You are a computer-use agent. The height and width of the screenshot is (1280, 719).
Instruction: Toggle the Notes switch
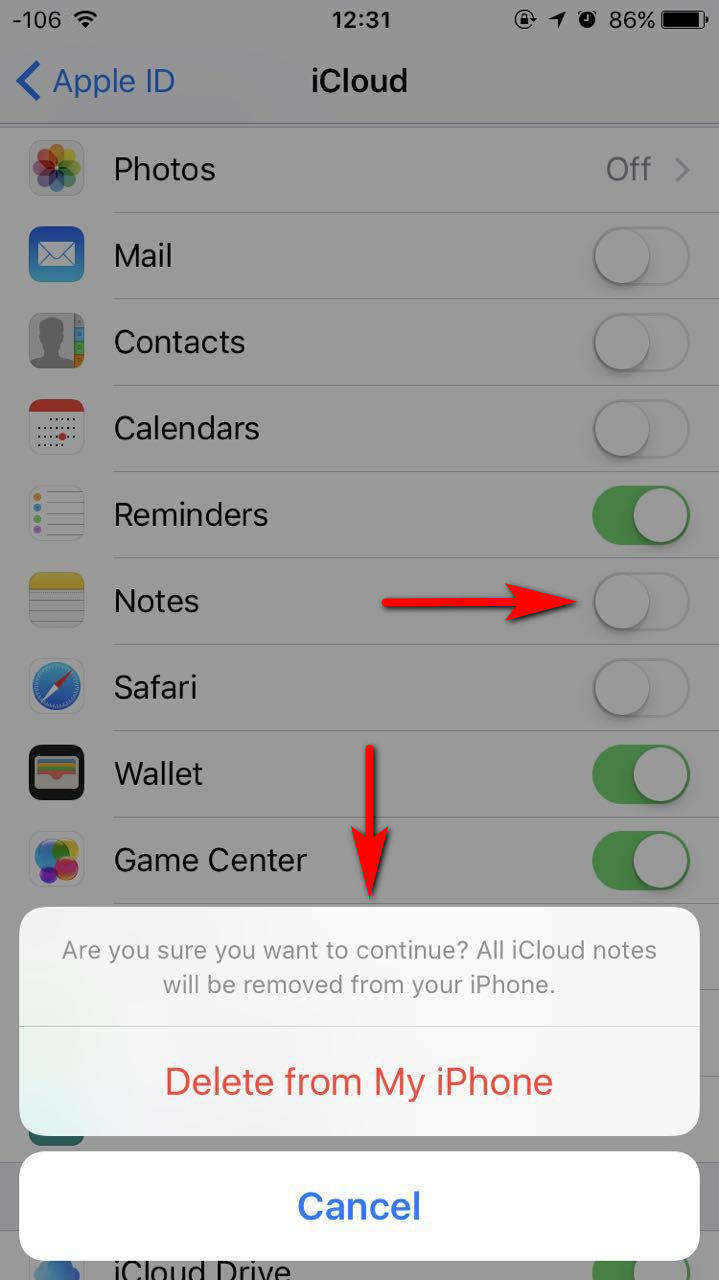[x=641, y=601]
